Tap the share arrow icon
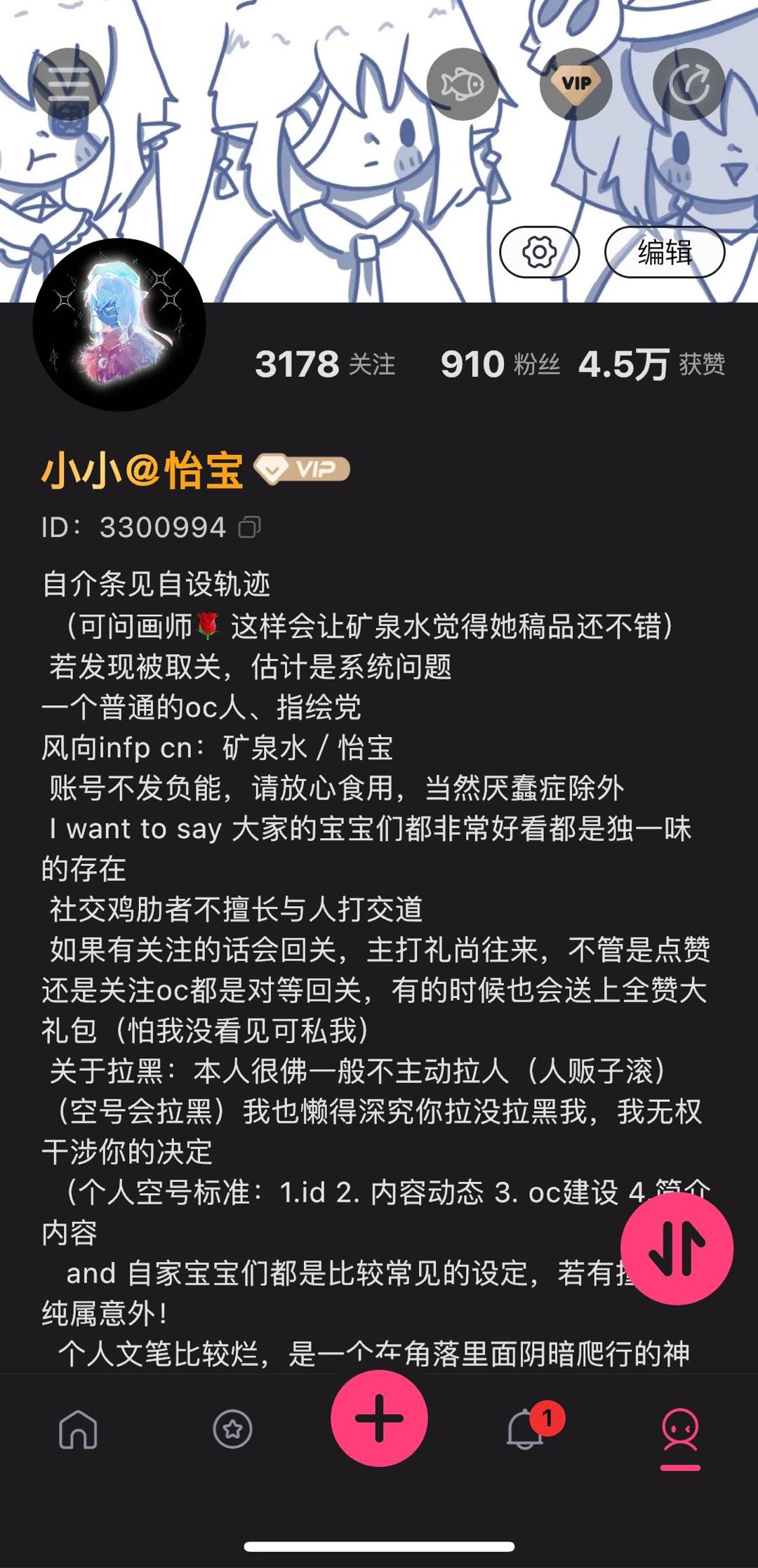 click(689, 84)
